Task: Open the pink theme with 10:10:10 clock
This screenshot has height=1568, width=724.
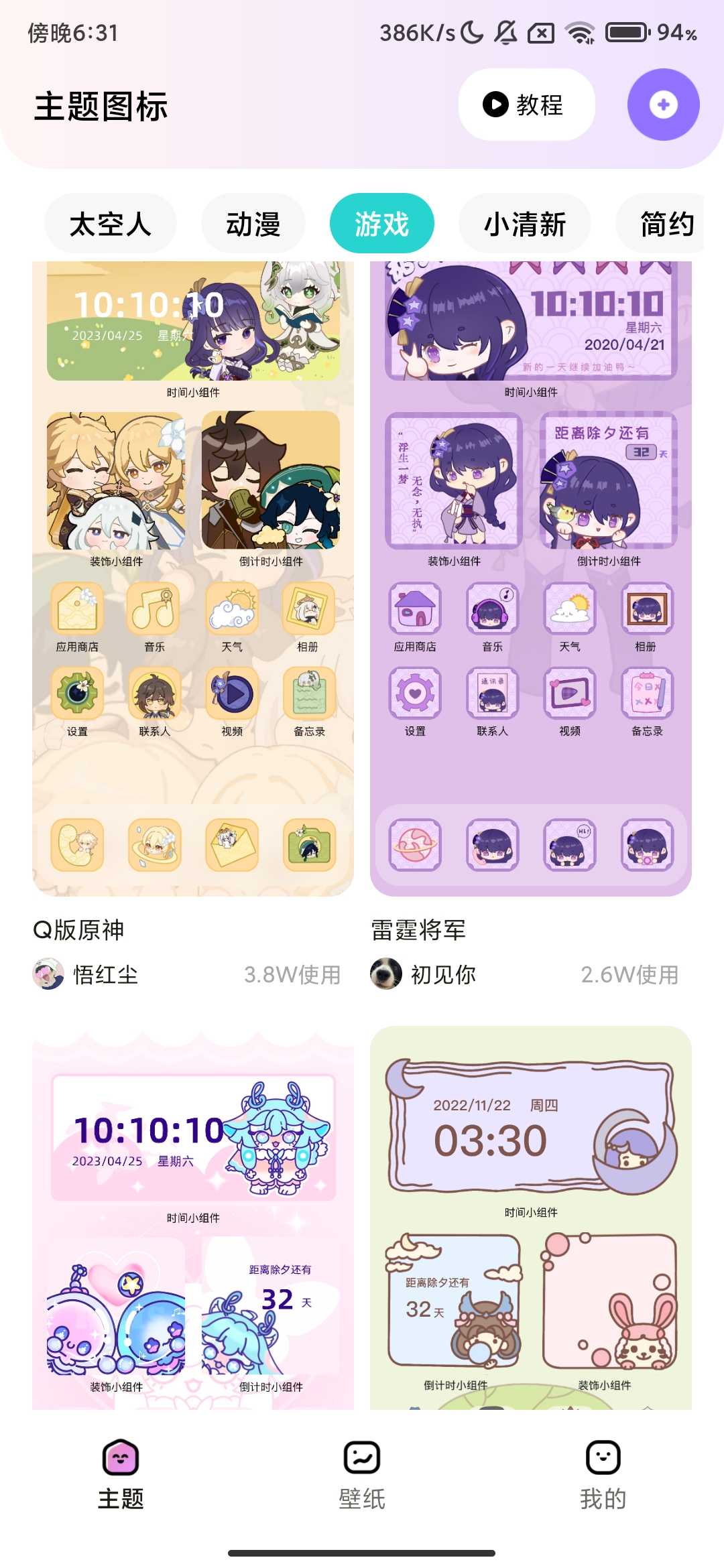Action: (x=193, y=1220)
